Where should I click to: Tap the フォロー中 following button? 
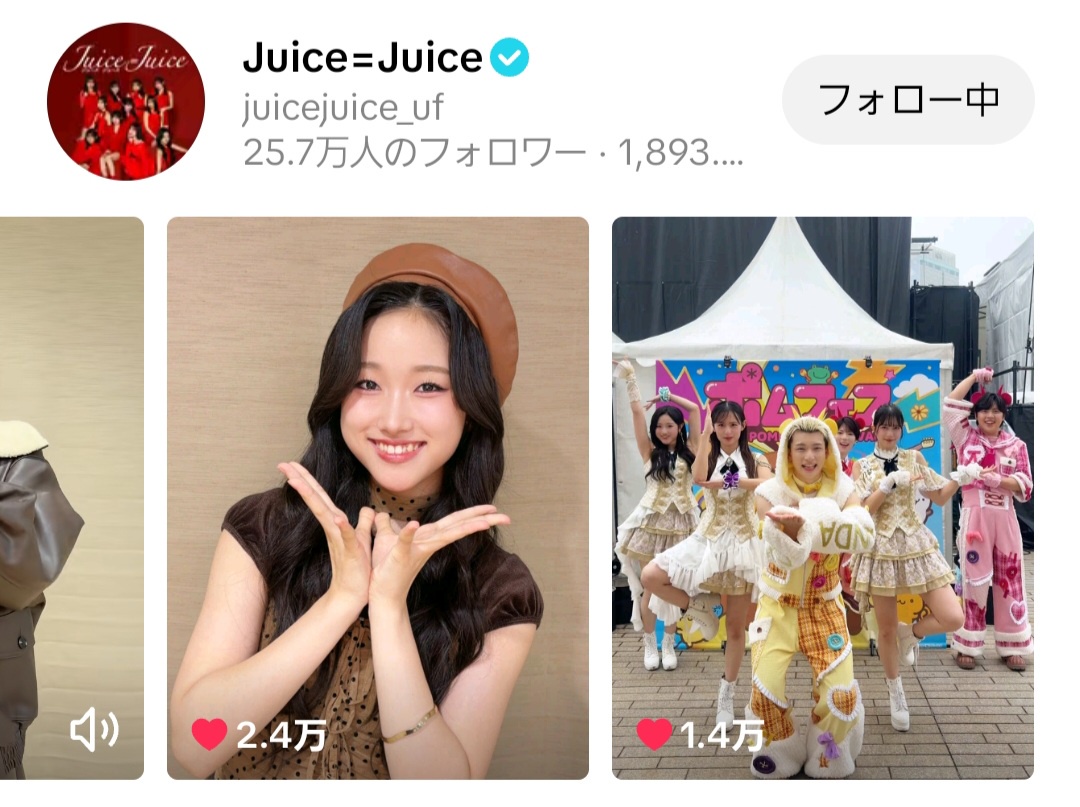(908, 99)
